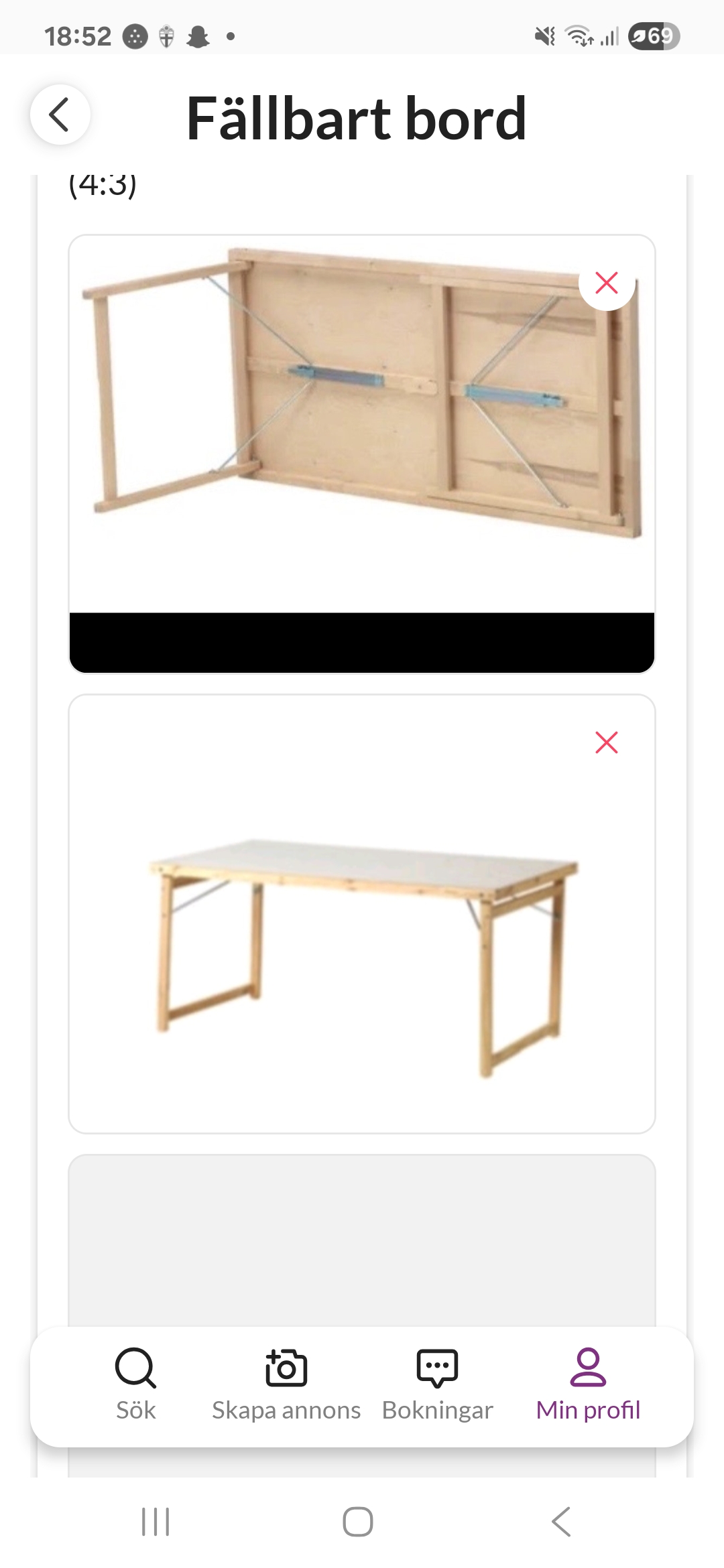Tap the empty photo slot placeholder
The width and height of the screenshot is (724, 1568).
pos(362,1240)
